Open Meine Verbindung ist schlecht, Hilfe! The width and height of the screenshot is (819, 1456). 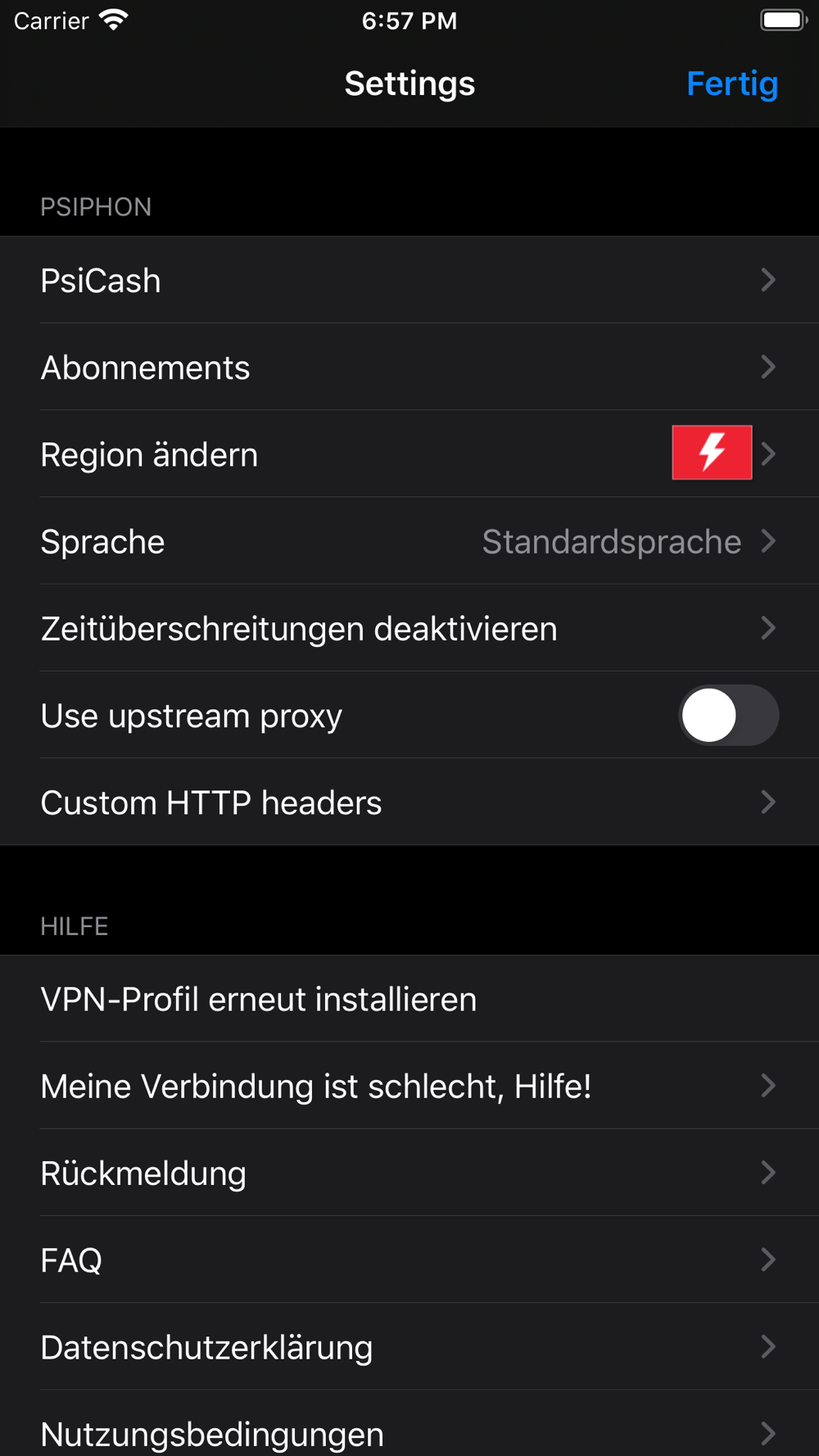409,1086
